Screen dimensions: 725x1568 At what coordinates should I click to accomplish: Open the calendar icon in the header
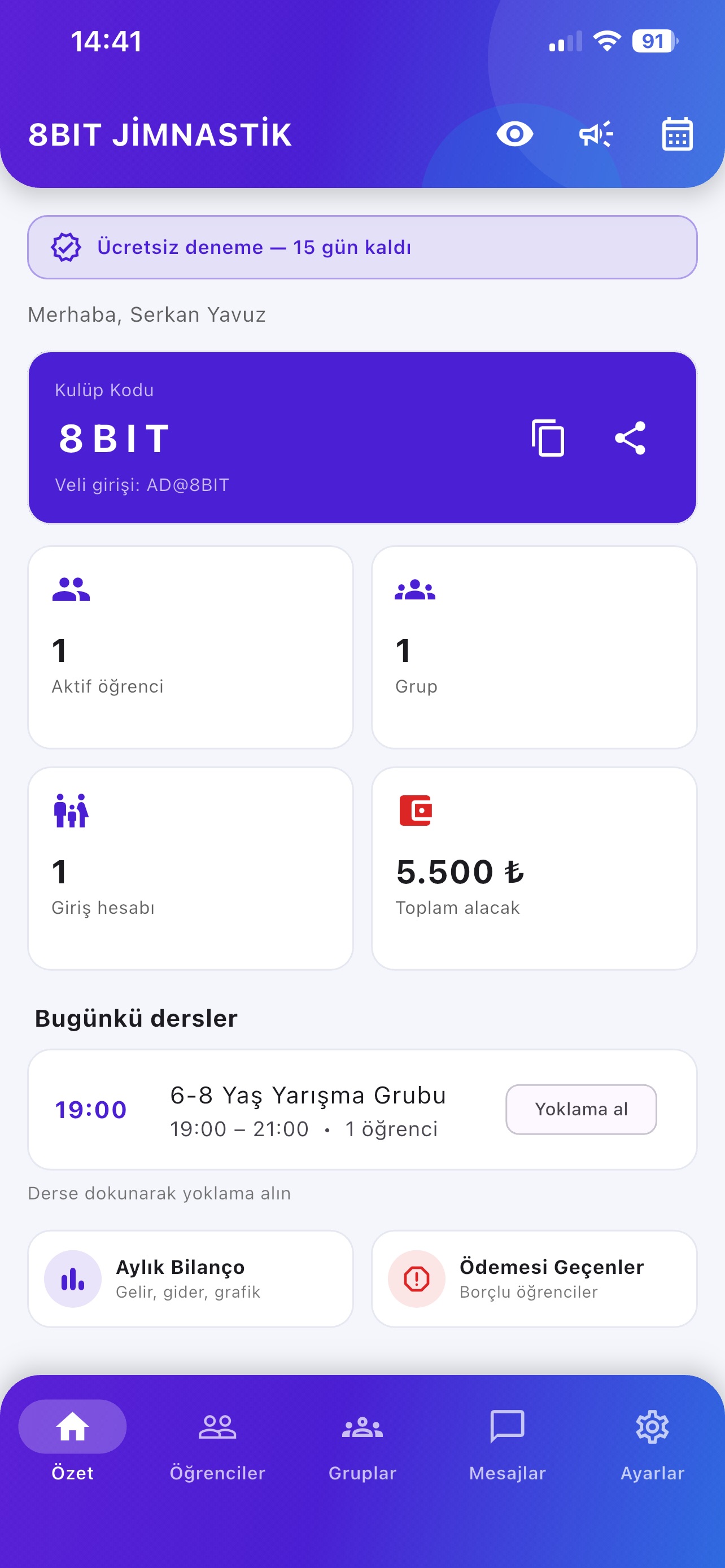(x=677, y=134)
